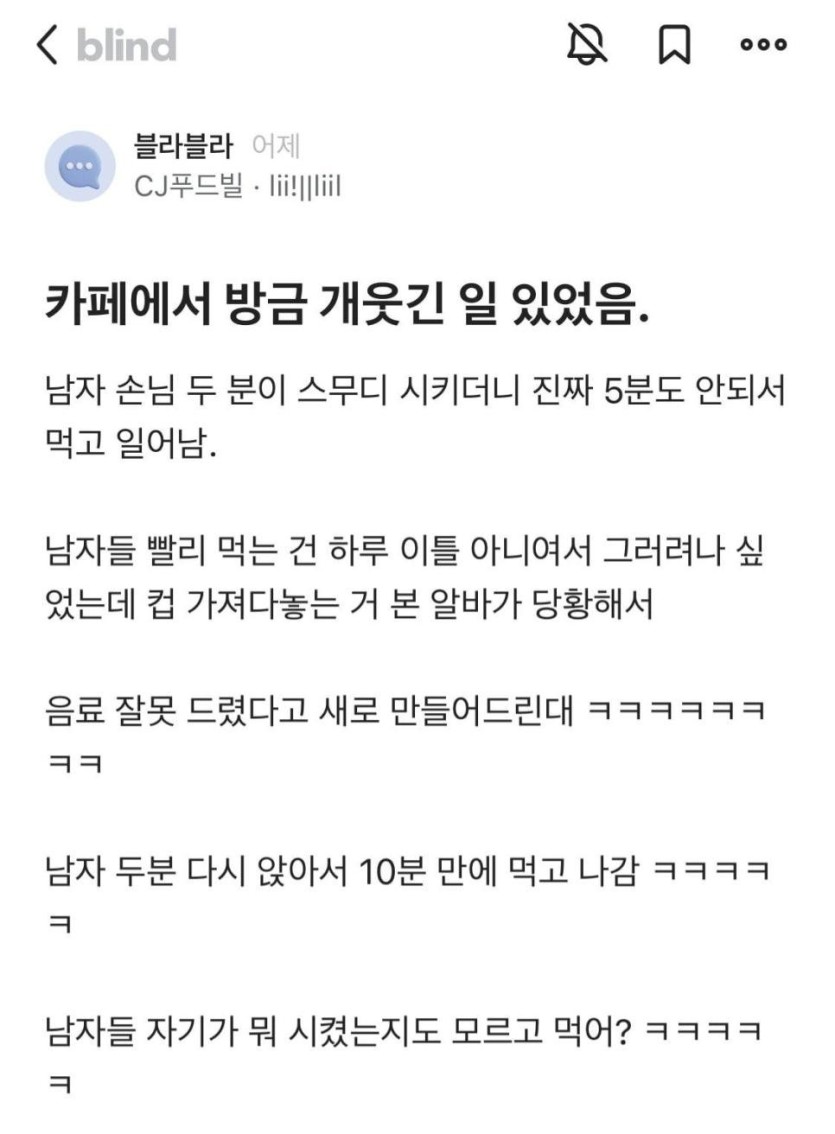Open the three-dot overflow menu
This screenshot has height=1134, width=835.
point(764,45)
